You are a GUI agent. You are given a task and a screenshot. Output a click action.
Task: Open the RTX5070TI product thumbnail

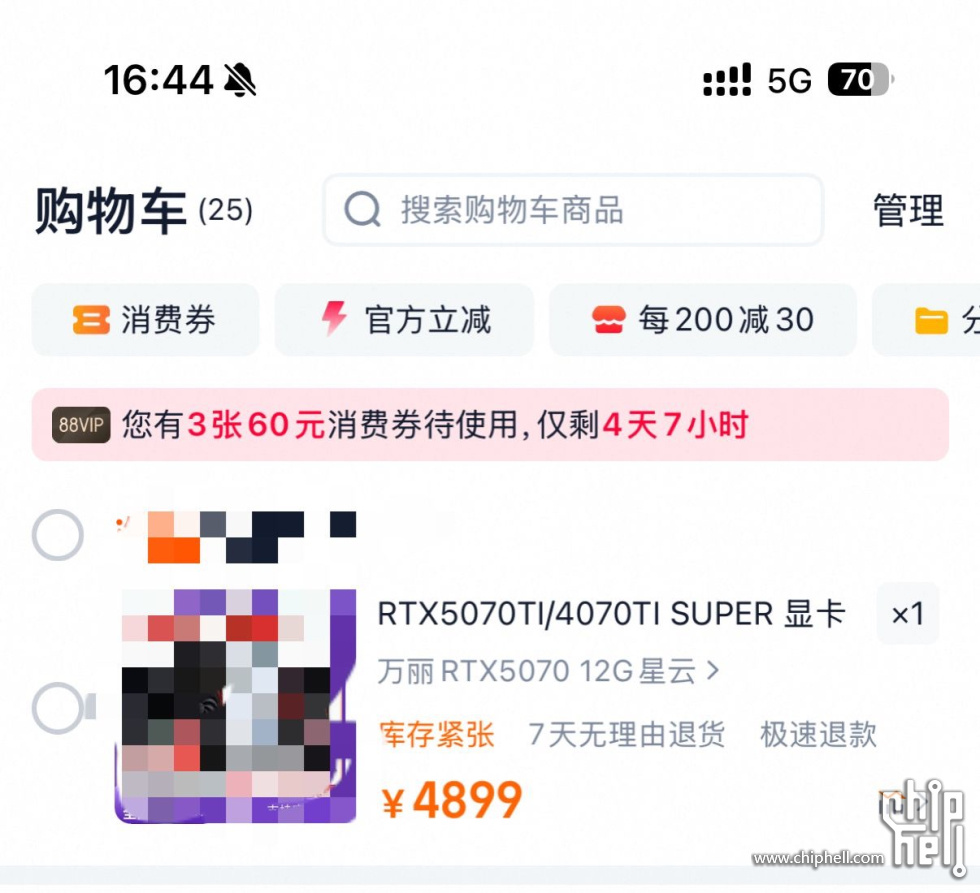238,705
